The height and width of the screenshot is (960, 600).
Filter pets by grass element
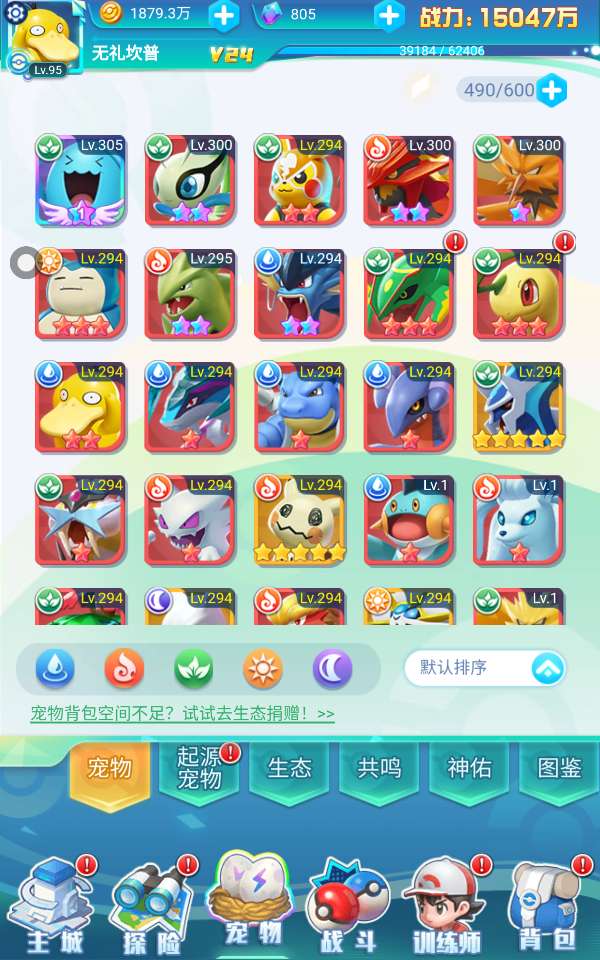click(193, 667)
